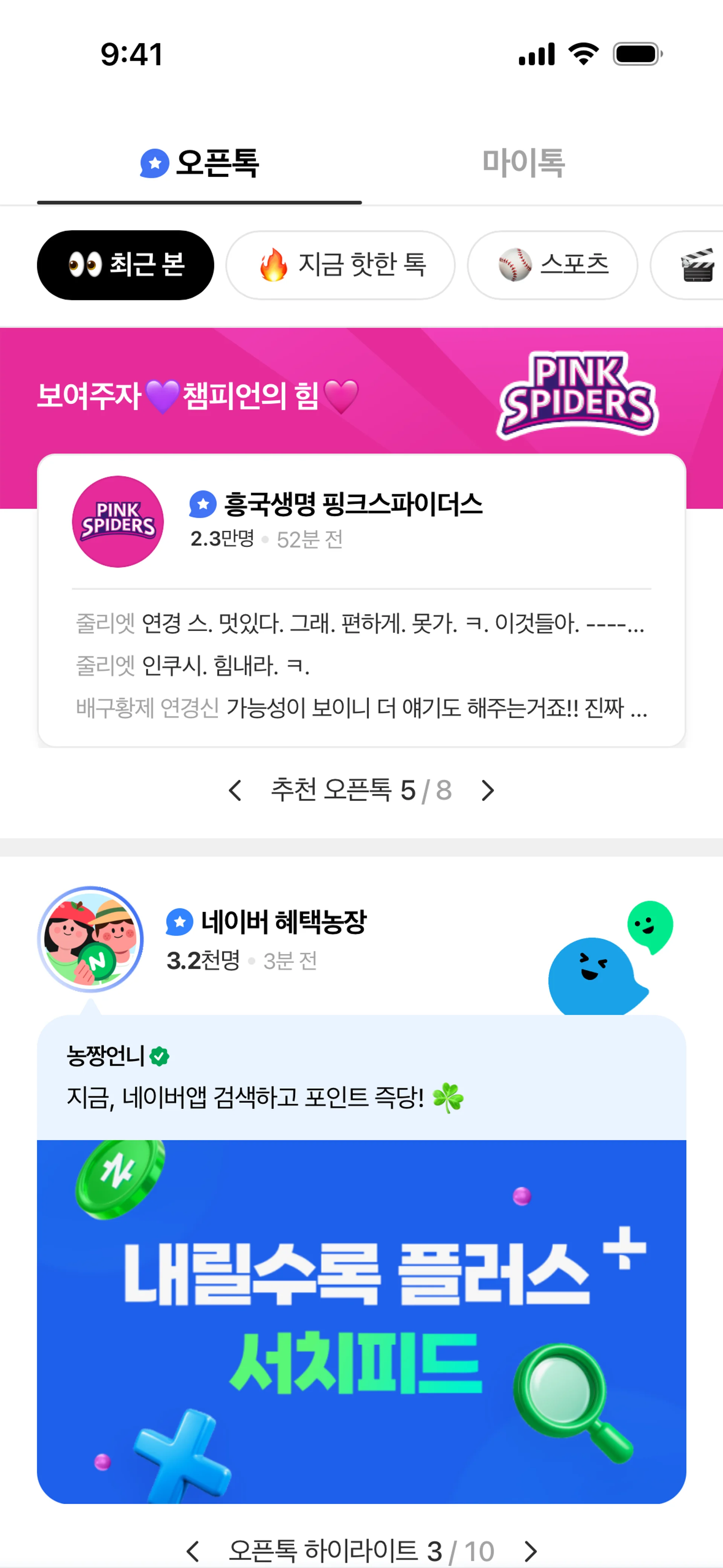Switch to the 오픈톡 tab
Image resolution: width=723 pixels, height=1568 pixels.
click(x=200, y=163)
